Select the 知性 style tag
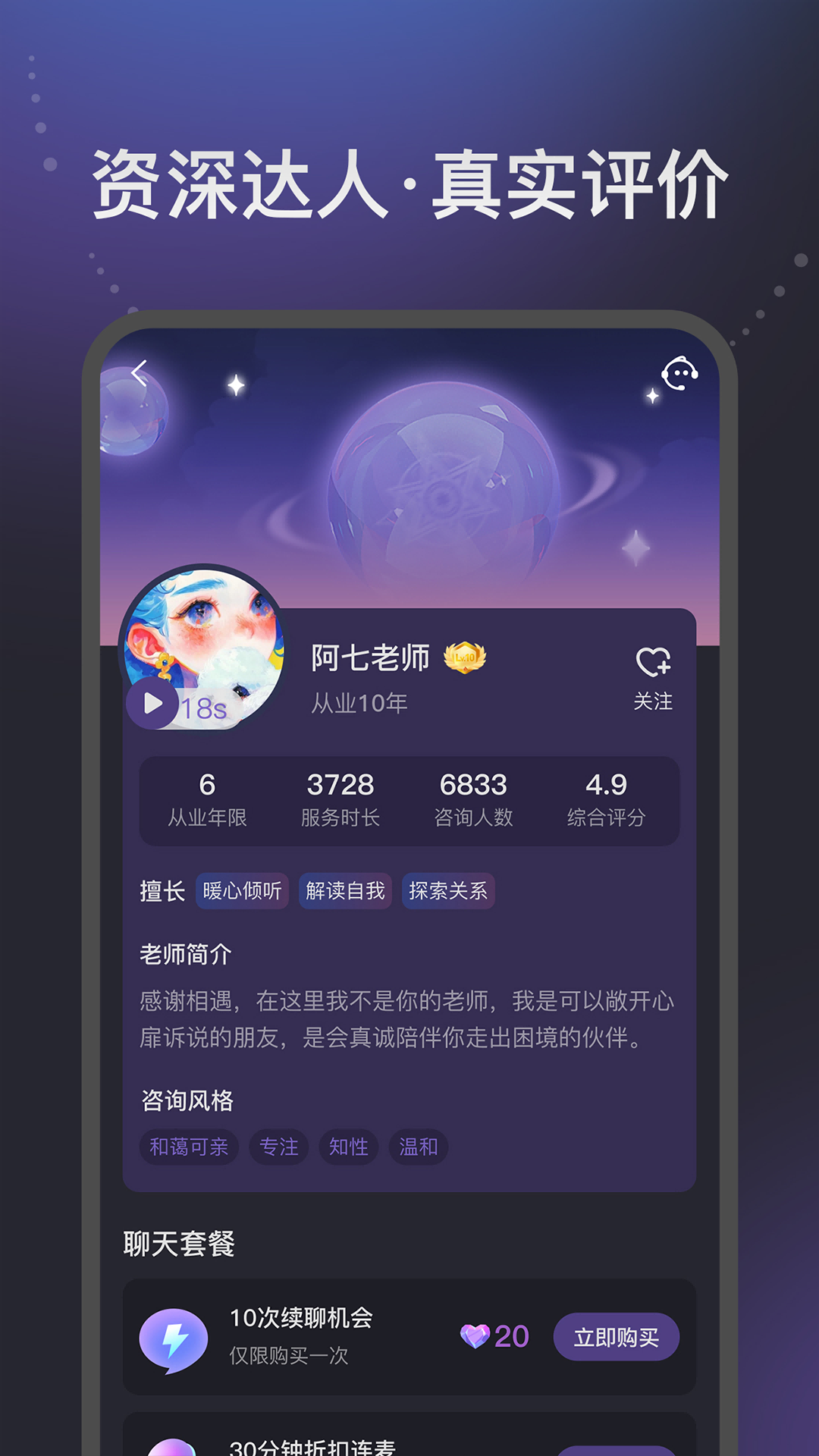Image resolution: width=819 pixels, height=1456 pixels. coord(349,1147)
